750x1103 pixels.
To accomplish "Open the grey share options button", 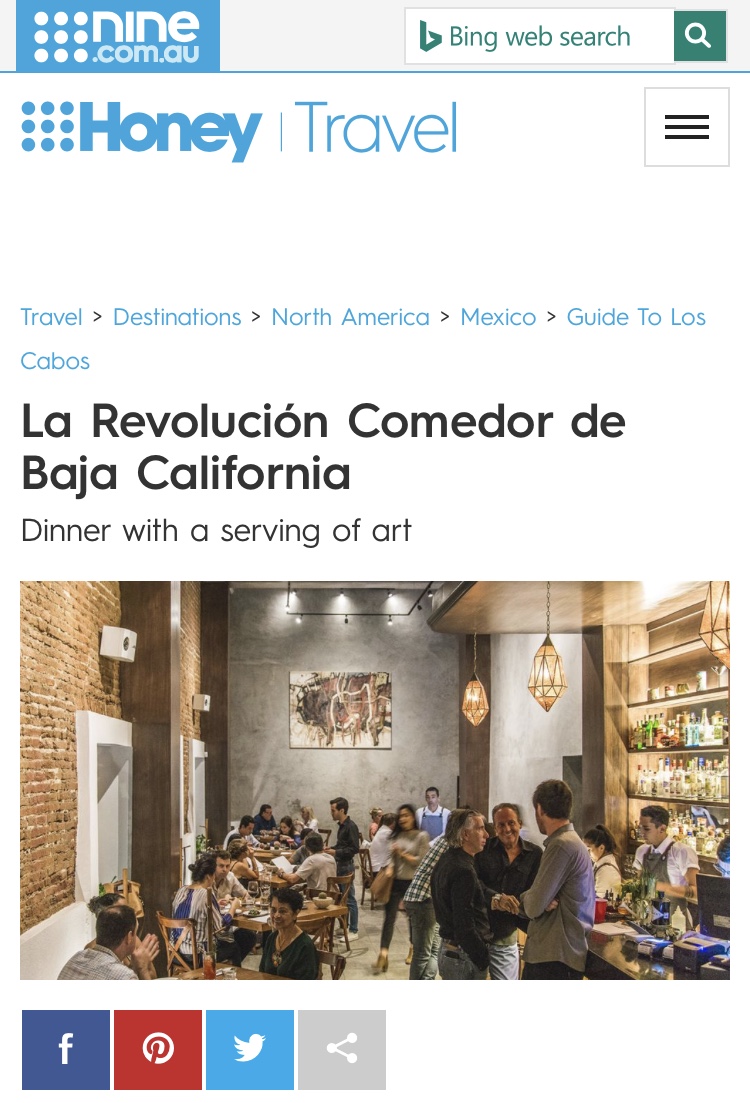I will pyautogui.click(x=342, y=1049).
